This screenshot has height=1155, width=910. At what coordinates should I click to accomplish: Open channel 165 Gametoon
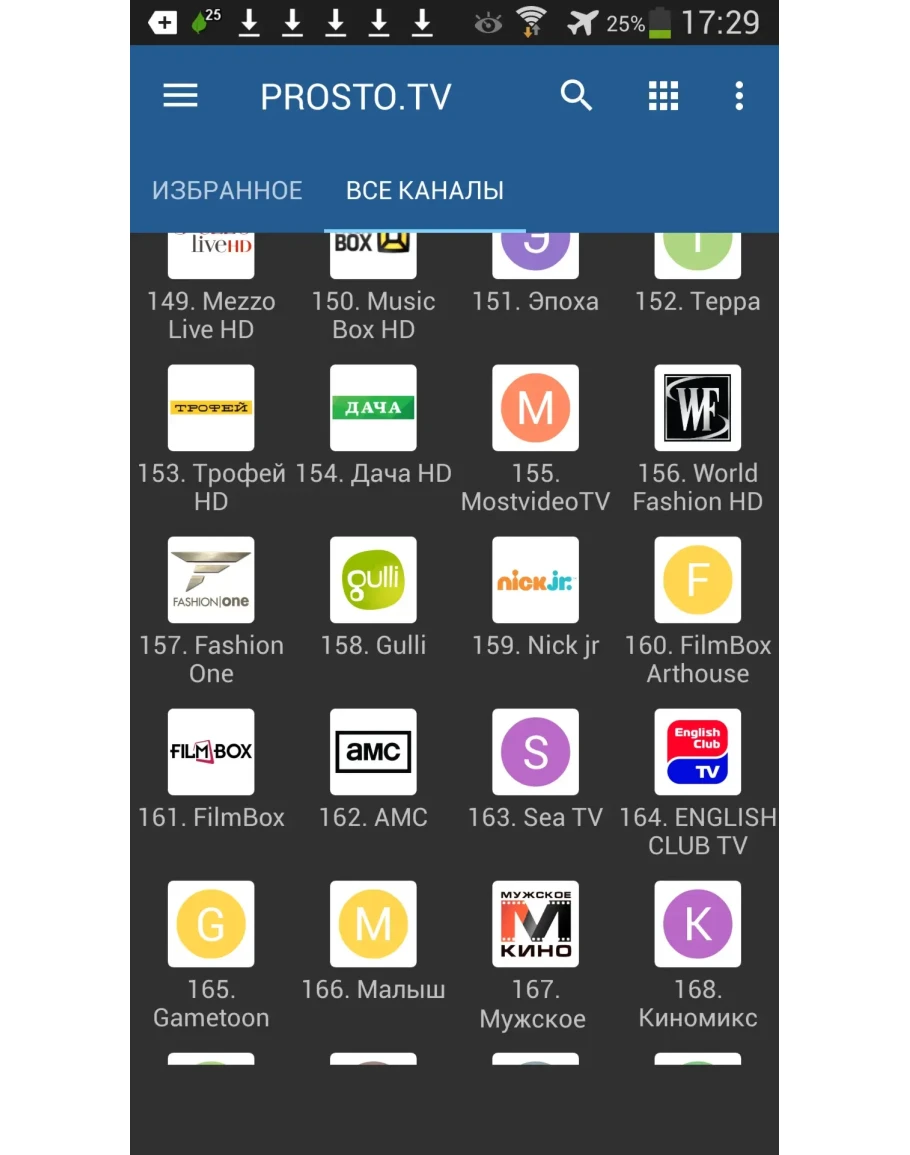pos(211,924)
